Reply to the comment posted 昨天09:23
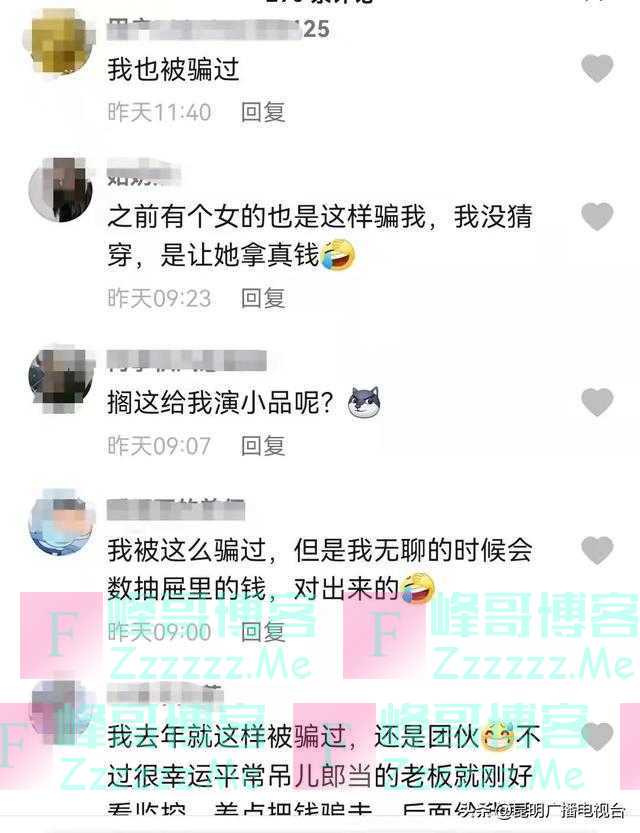This screenshot has width=640, height=833. (x=263, y=297)
